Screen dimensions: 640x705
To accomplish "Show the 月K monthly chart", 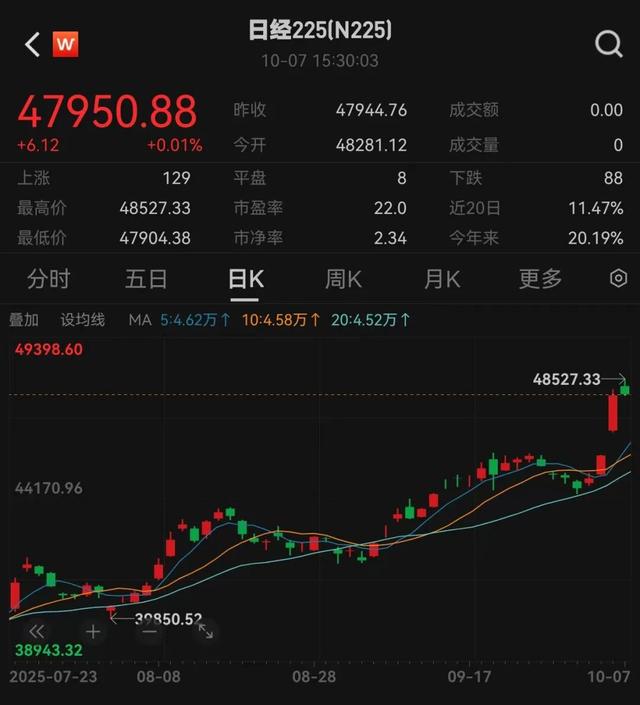I will click(x=441, y=279).
